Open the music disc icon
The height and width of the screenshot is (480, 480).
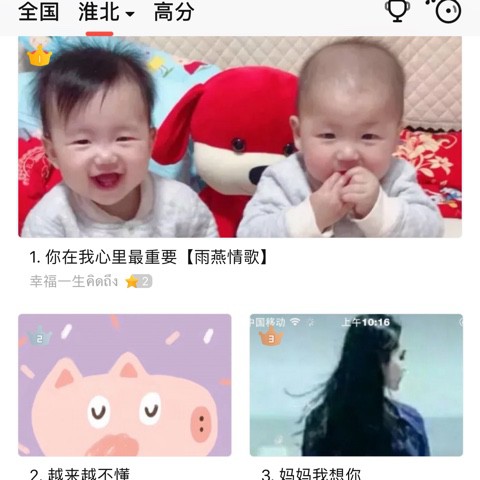(445, 11)
